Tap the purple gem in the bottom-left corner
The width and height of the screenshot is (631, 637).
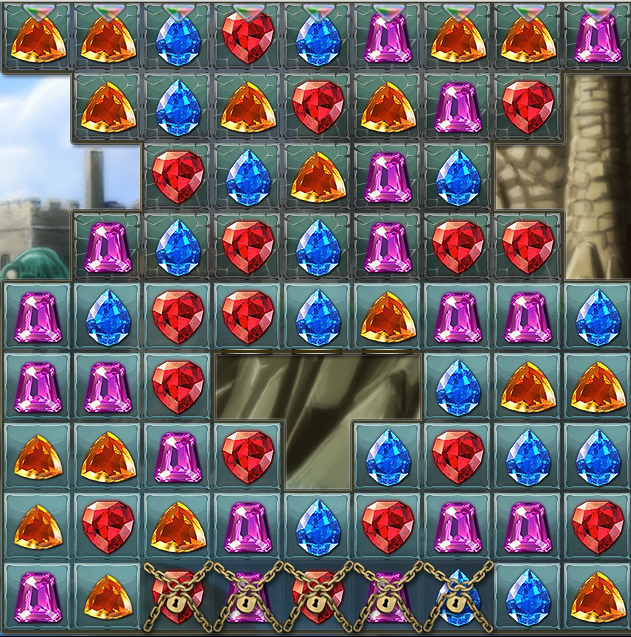pyautogui.click(x=37, y=597)
